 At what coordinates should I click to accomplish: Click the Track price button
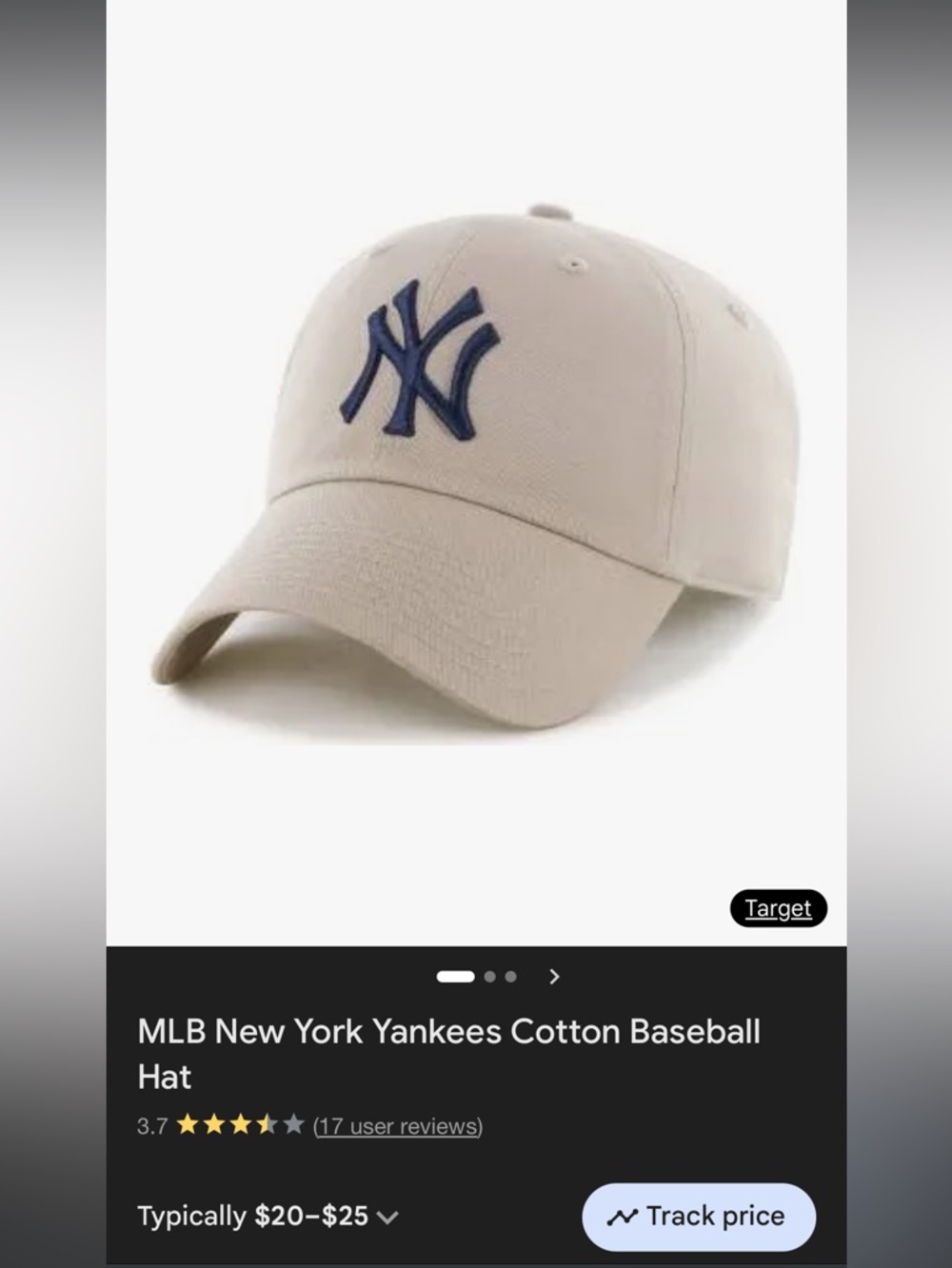coord(699,1216)
